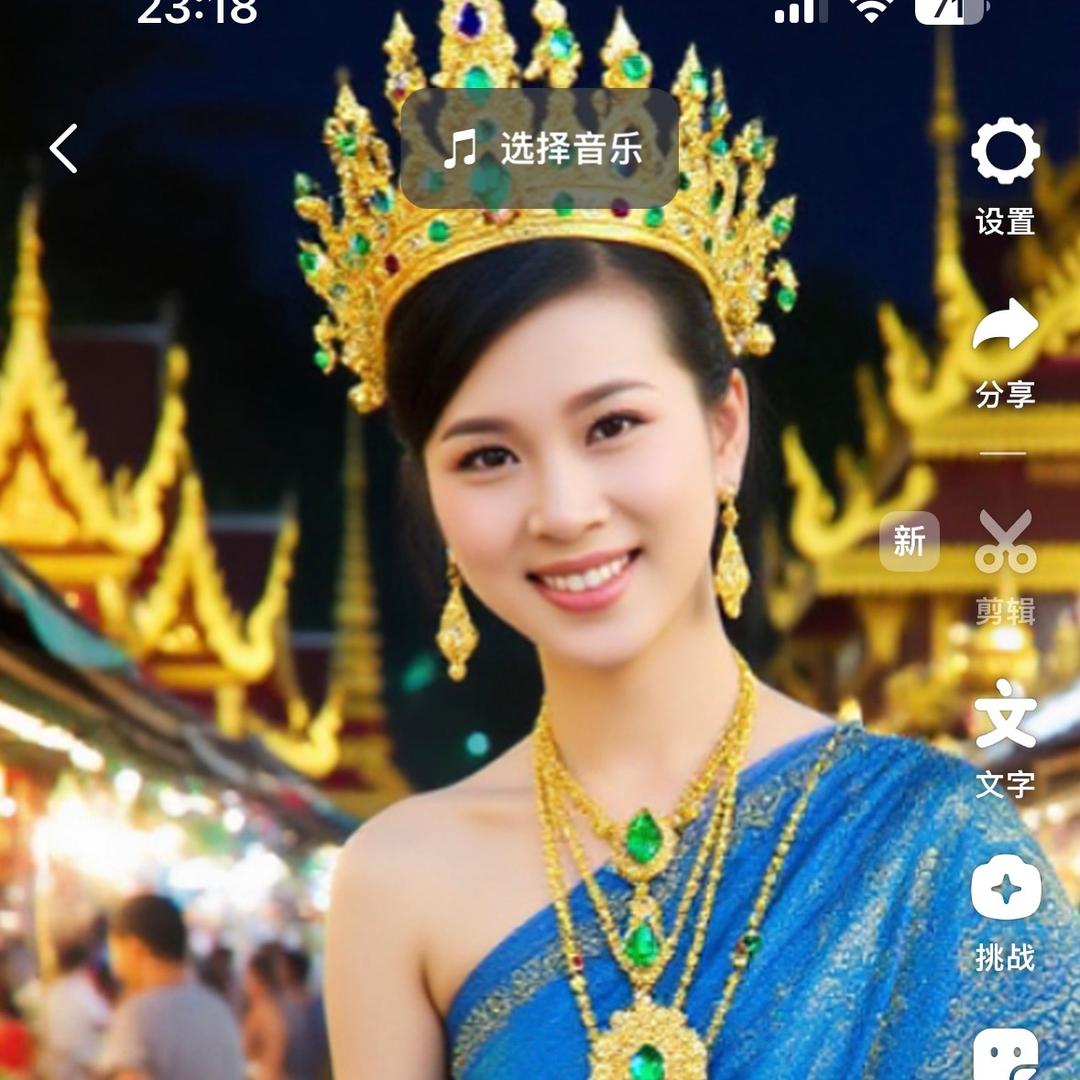Image resolution: width=1080 pixels, height=1080 pixels.
Task: Tap 选择音乐 to choose music
Action: (540, 149)
